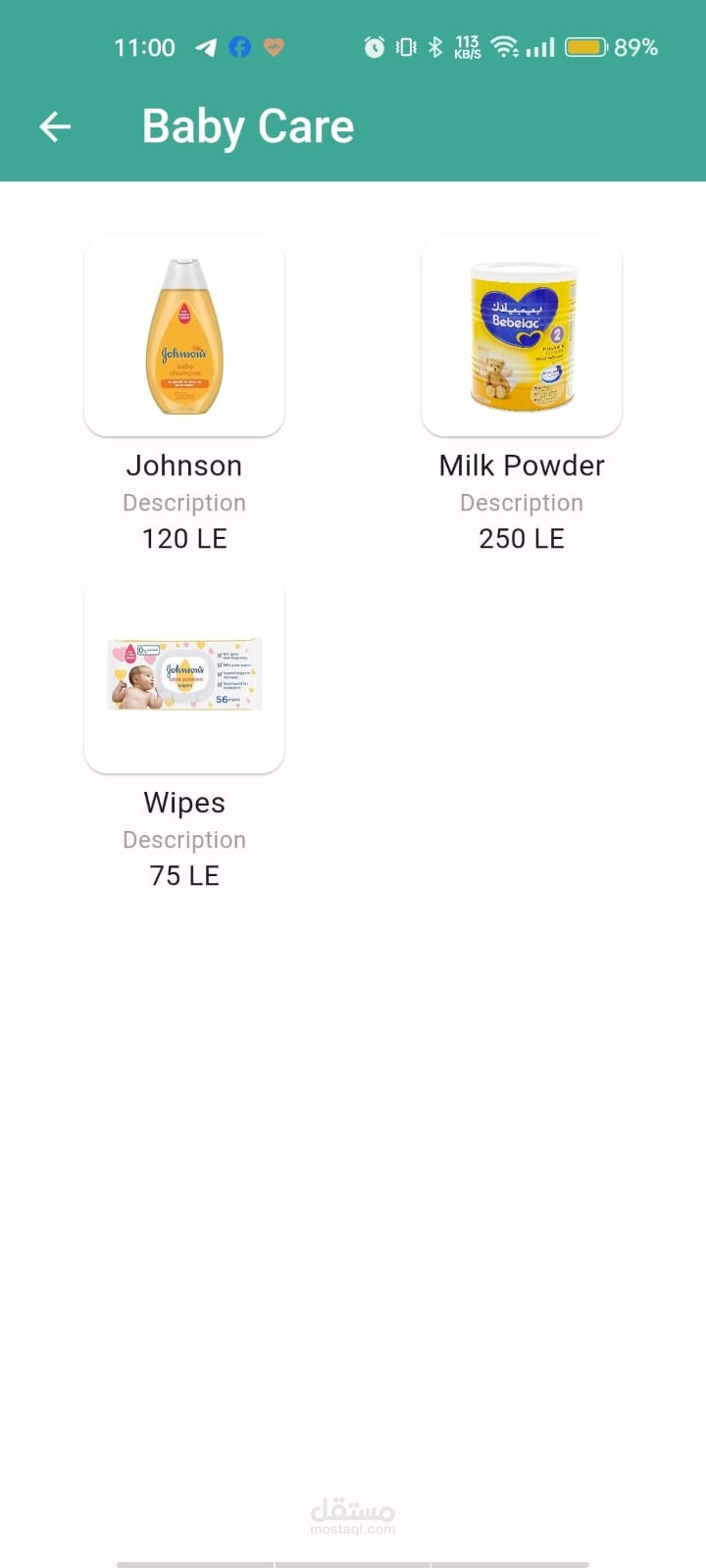Open the Johnson shampoo product card

184,336
